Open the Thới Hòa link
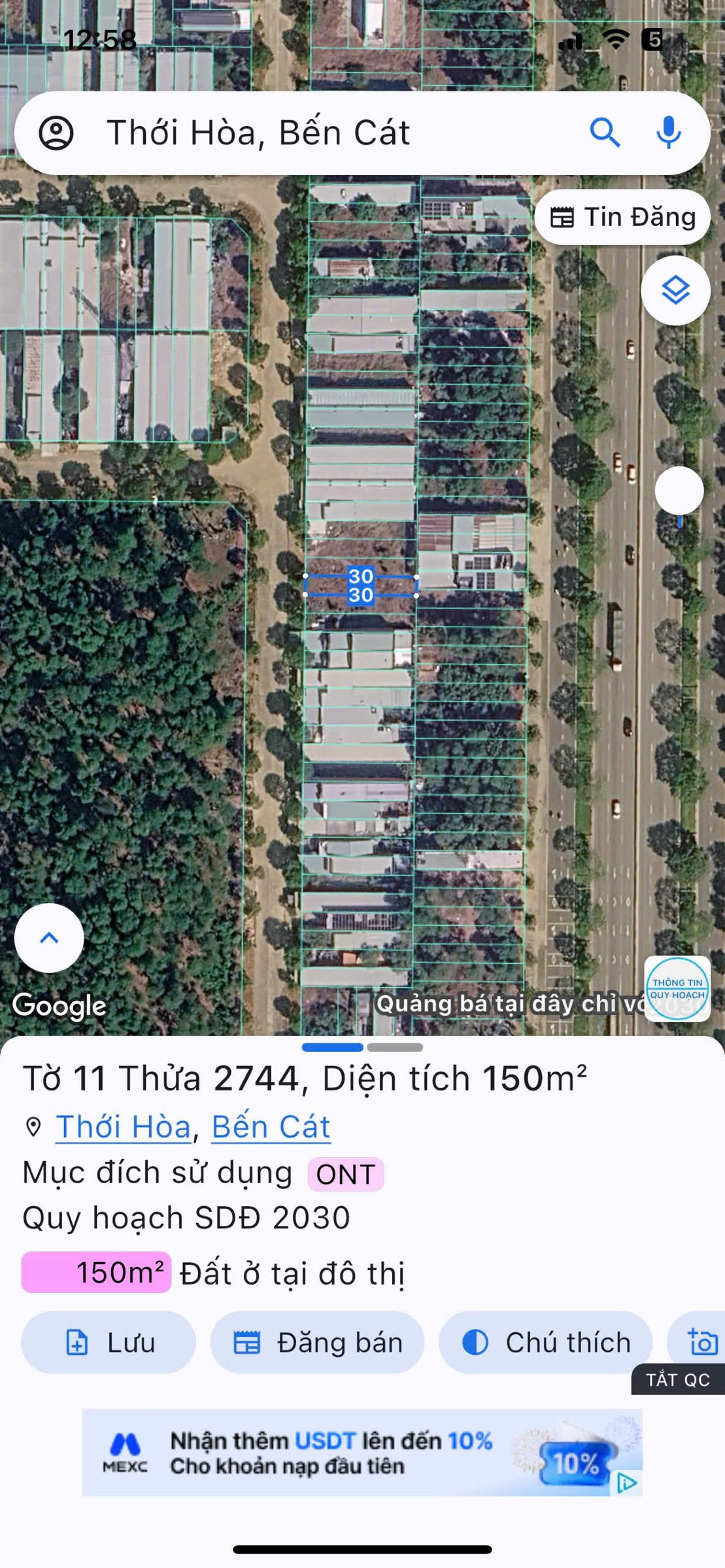725x1568 pixels. pos(124,1126)
